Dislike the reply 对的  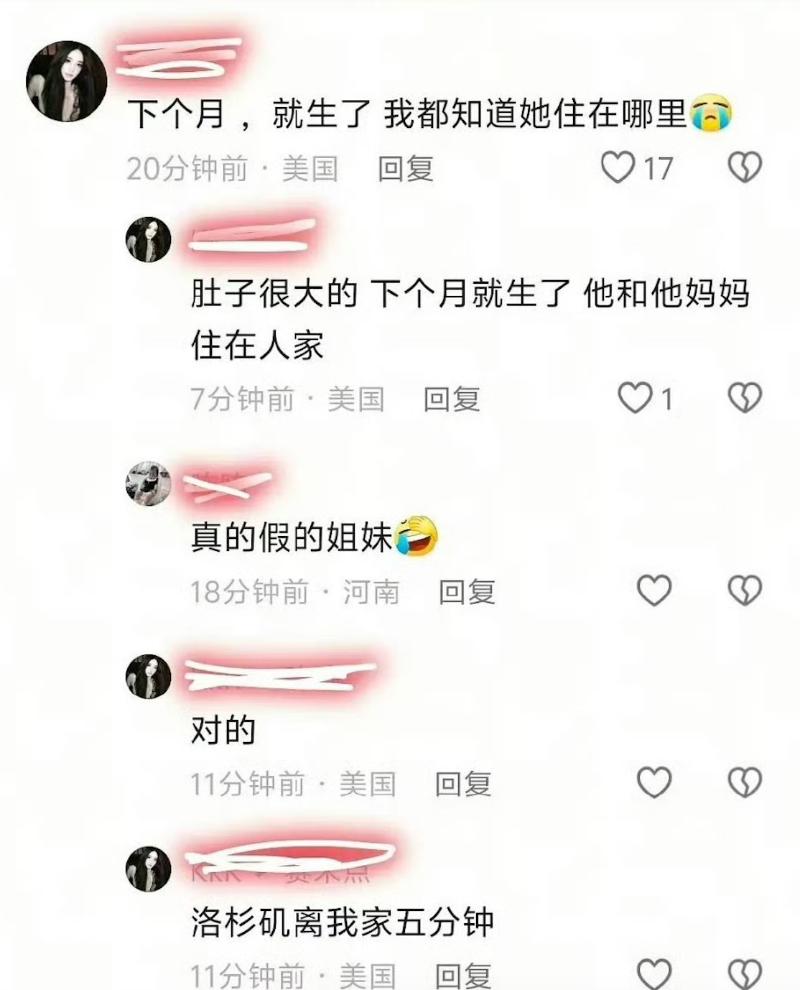(x=744, y=783)
